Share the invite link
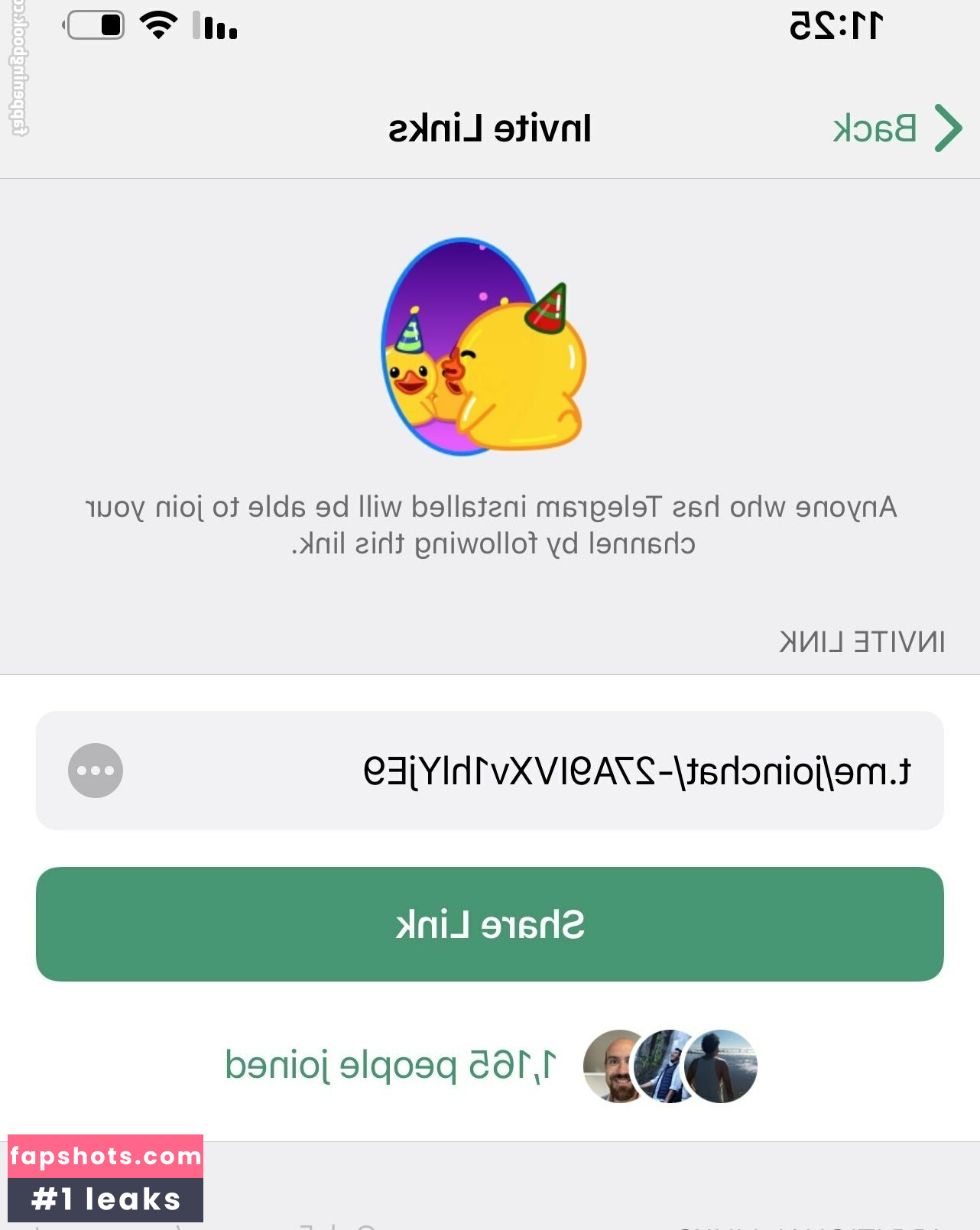Viewport: 980px width, 1230px height. click(489, 924)
